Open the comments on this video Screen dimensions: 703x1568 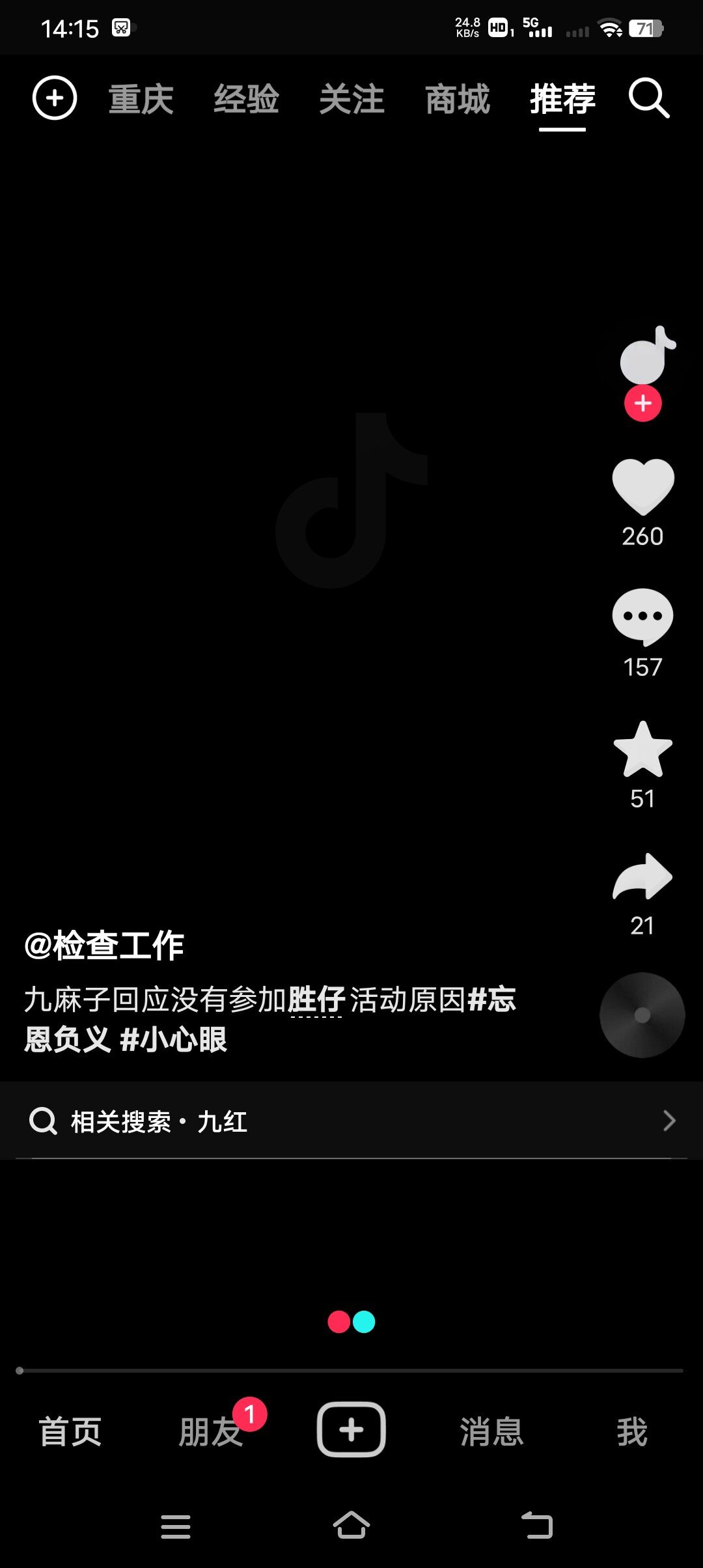click(642, 617)
